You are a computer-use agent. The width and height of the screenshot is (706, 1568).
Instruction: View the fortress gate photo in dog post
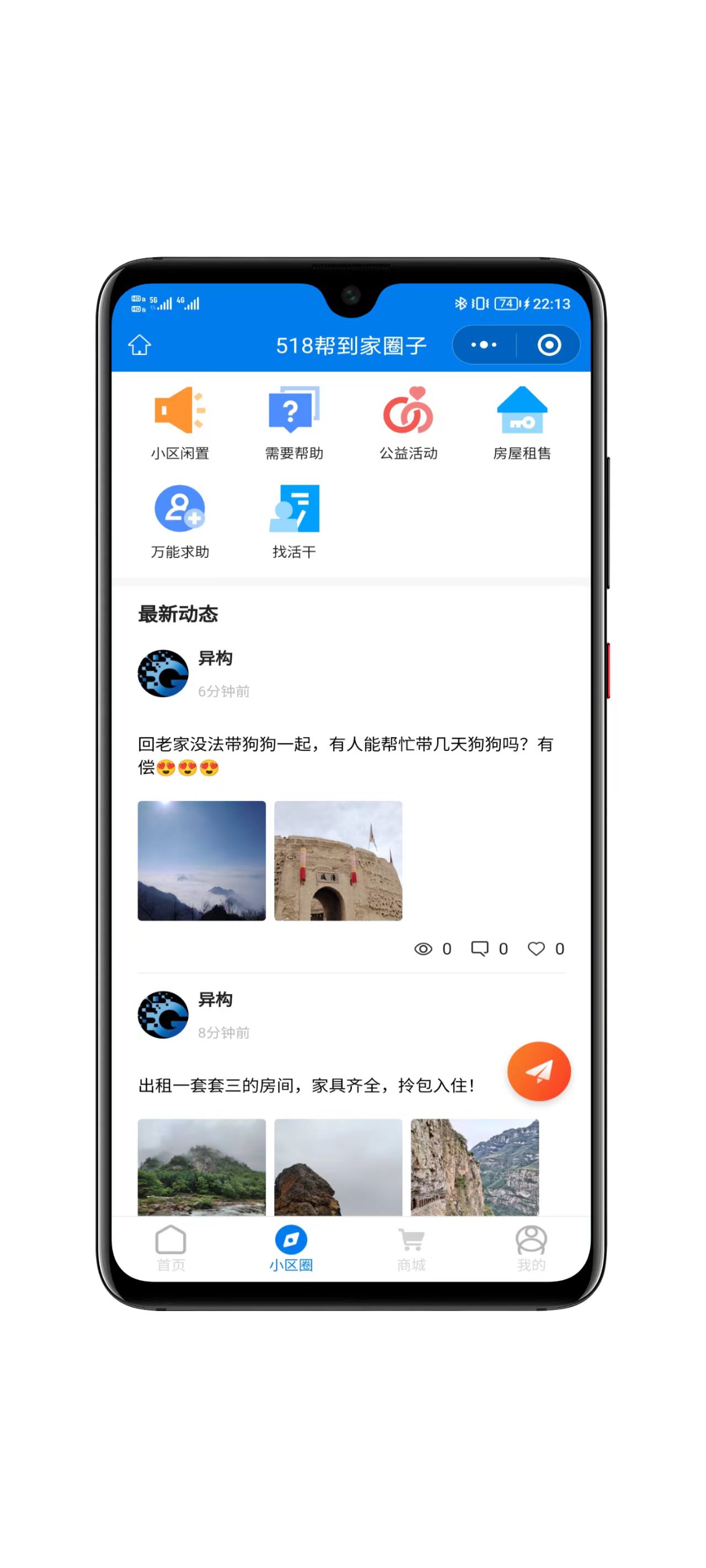pyautogui.click(x=338, y=860)
